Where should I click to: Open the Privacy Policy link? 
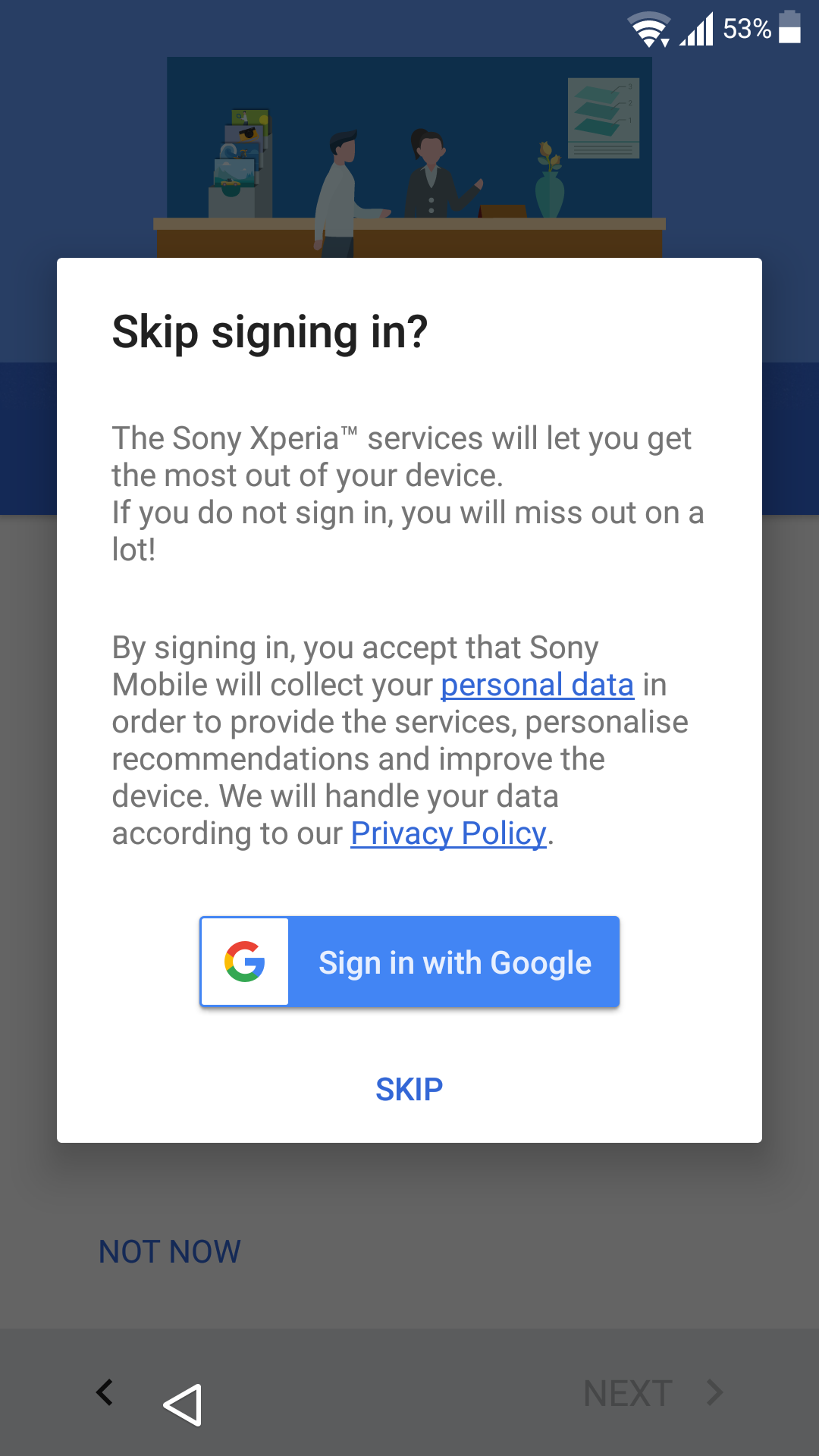click(448, 833)
